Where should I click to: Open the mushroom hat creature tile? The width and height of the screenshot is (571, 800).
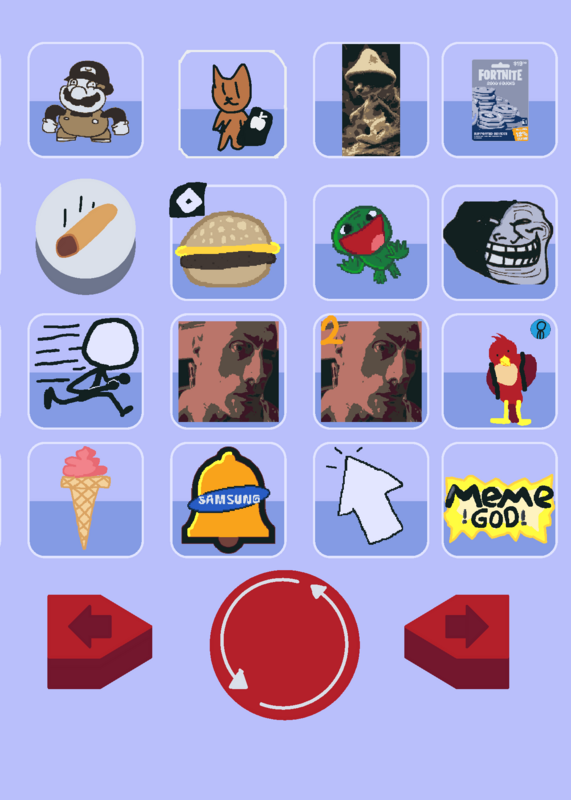[x=371, y=100]
